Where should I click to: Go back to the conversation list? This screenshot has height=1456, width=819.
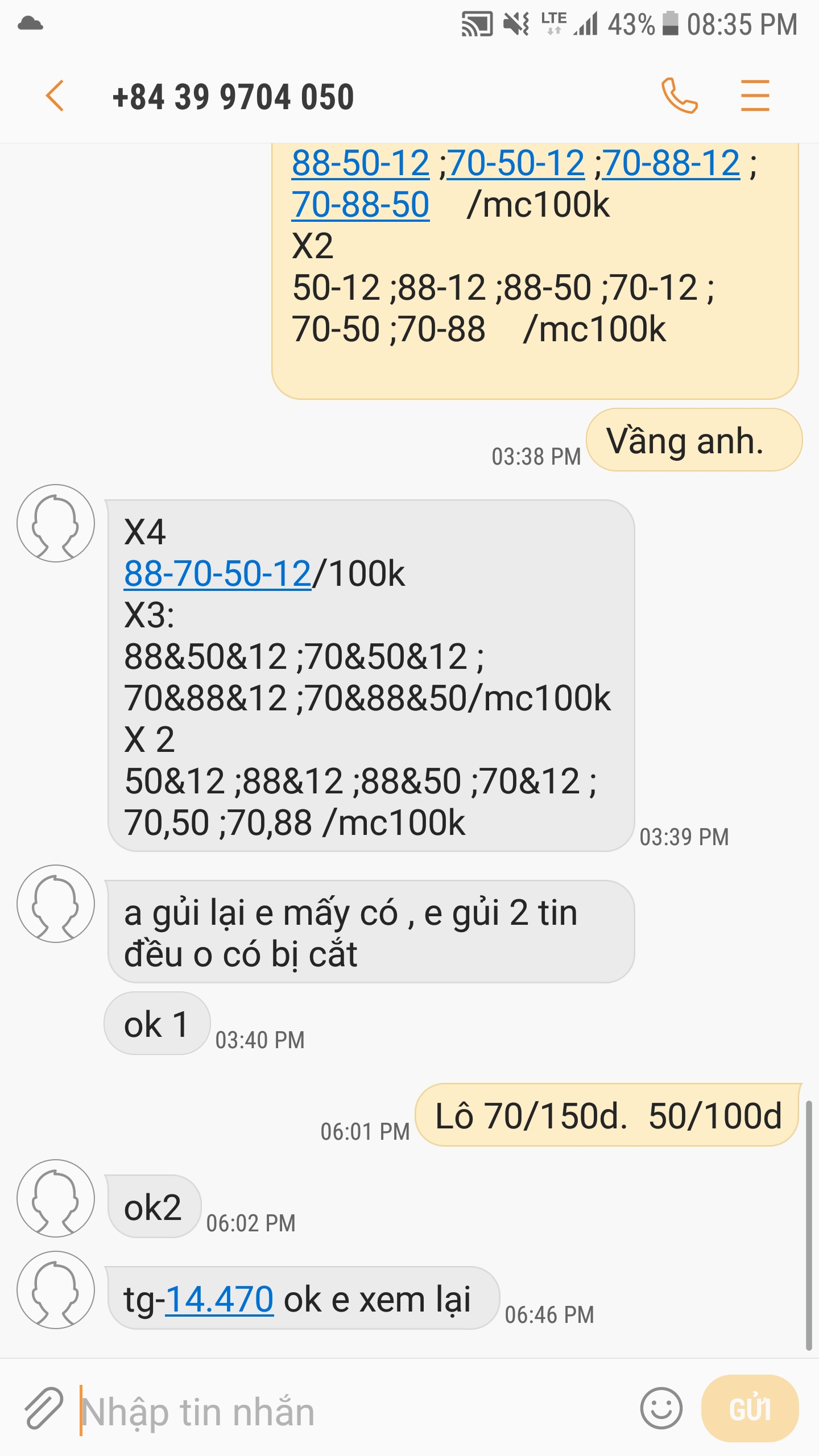55,96
